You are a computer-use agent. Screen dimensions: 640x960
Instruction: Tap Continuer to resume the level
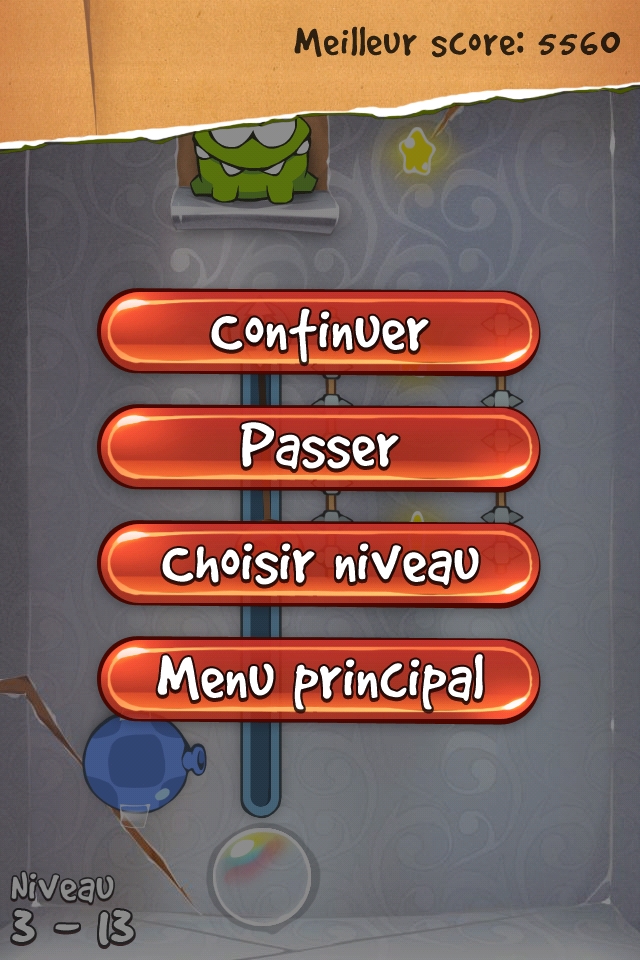click(x=319, y=332)
